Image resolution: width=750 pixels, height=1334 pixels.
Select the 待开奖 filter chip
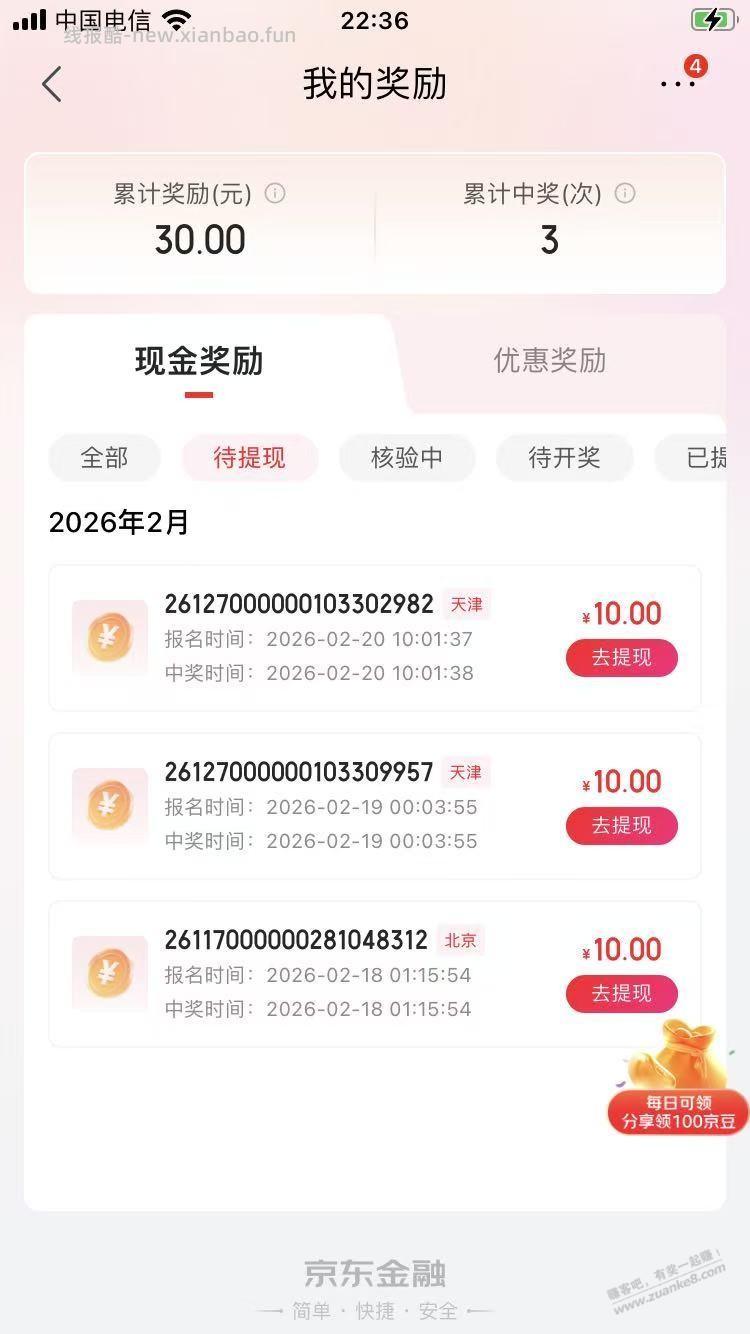[564, 457]
